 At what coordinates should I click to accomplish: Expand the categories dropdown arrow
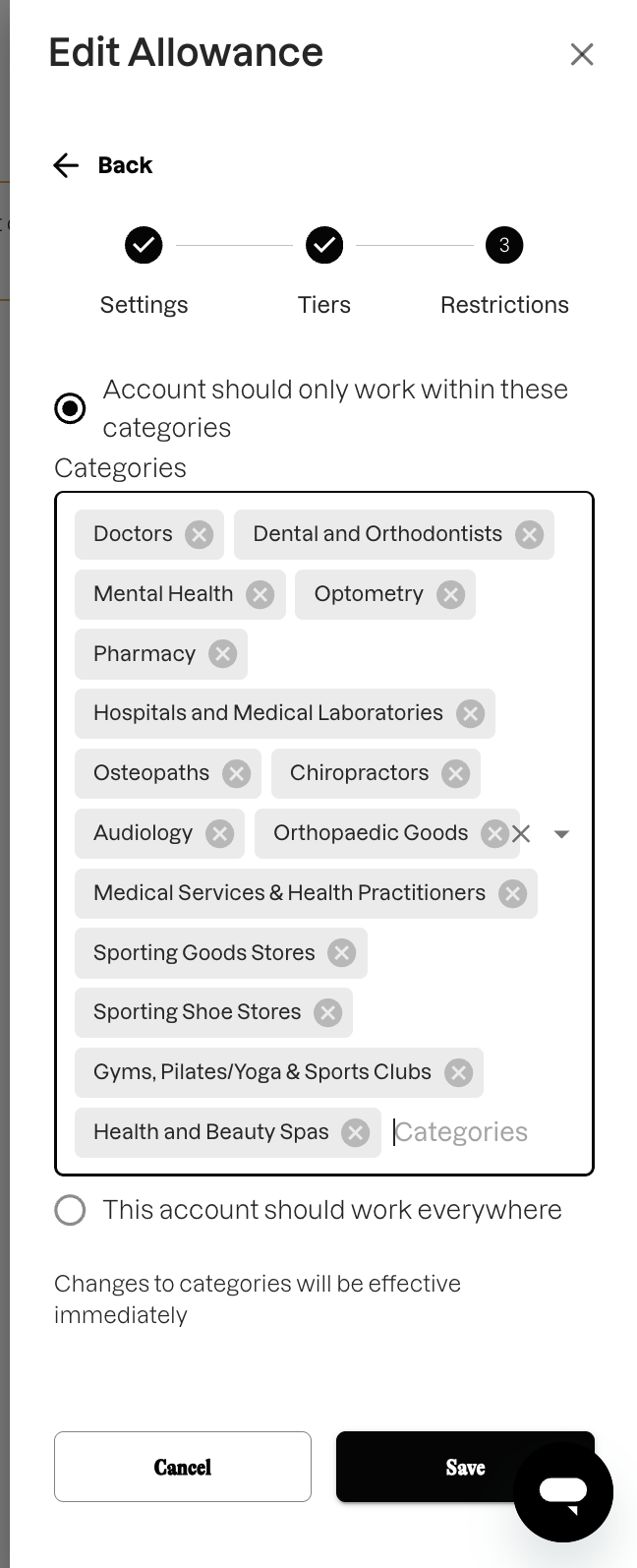(x=561, y=834)
